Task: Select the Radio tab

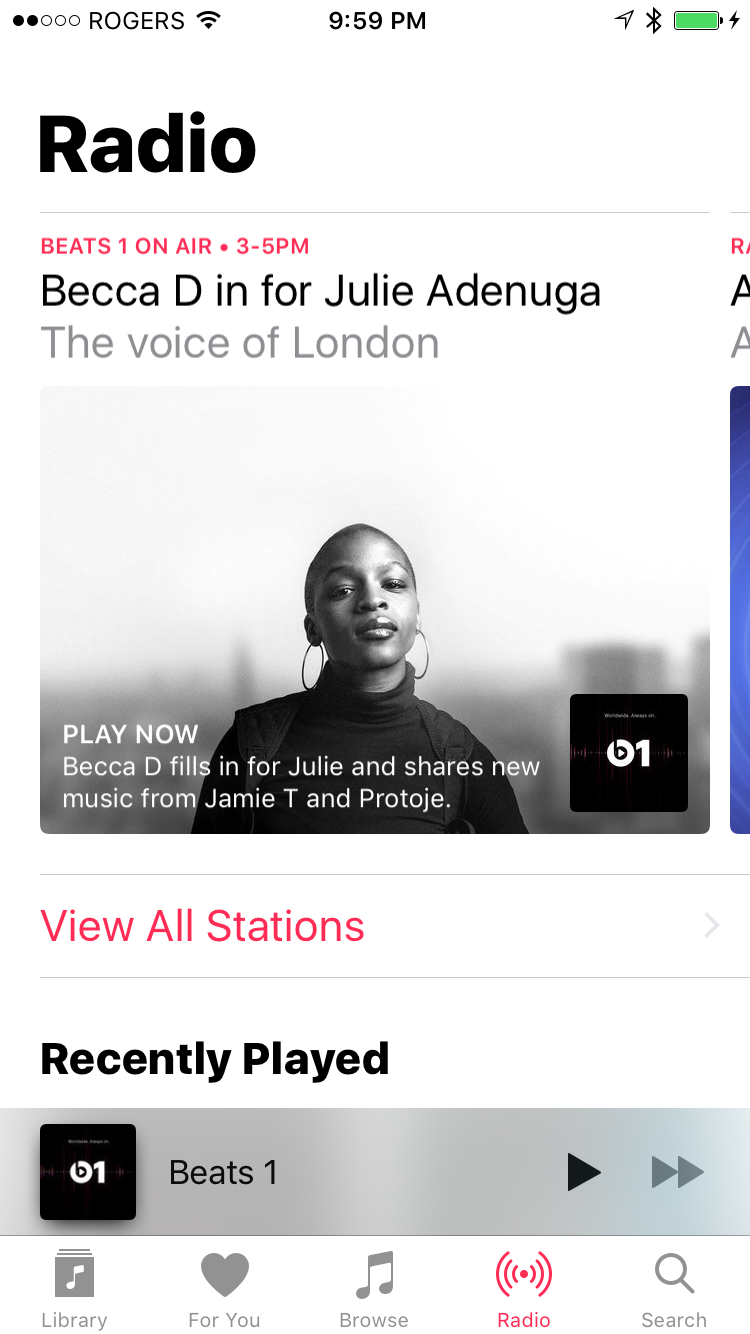Action: (x=524, y=1289)
